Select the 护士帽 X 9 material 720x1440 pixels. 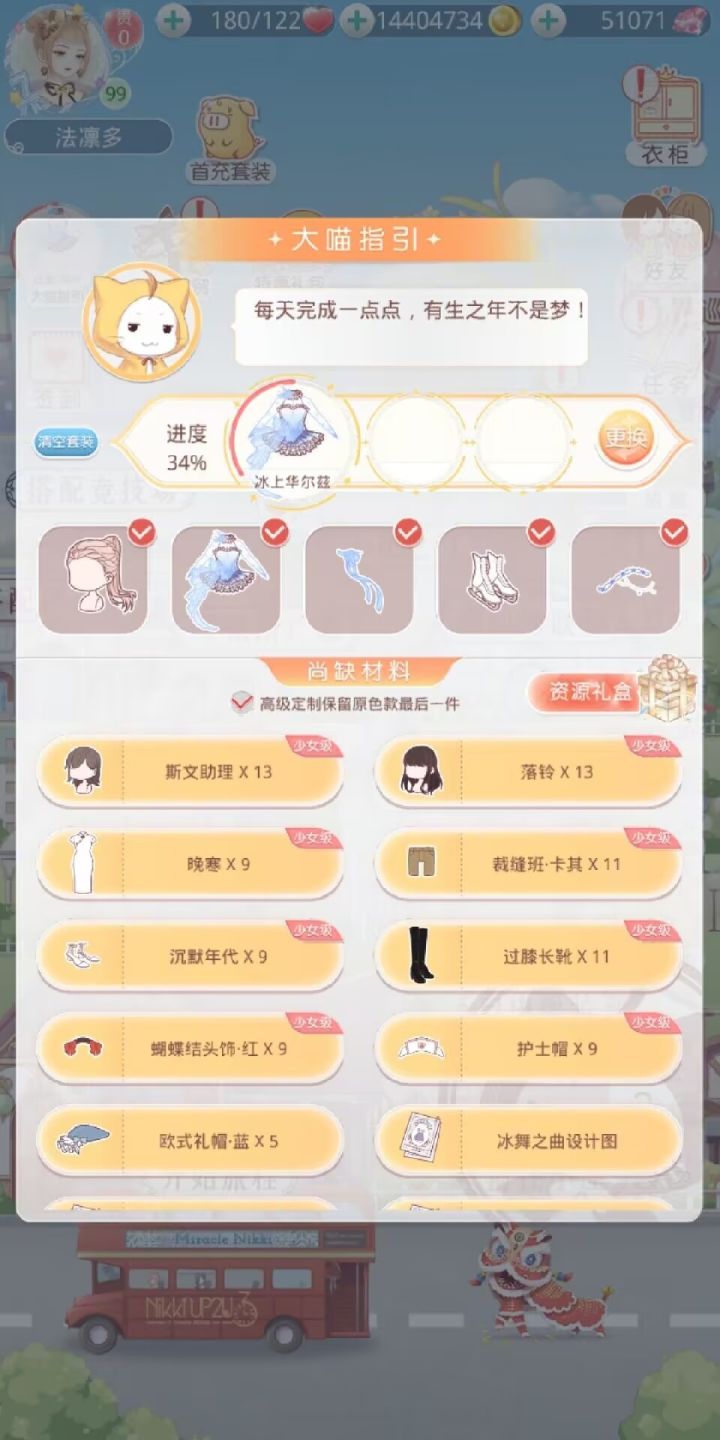tap(528, 1048)
